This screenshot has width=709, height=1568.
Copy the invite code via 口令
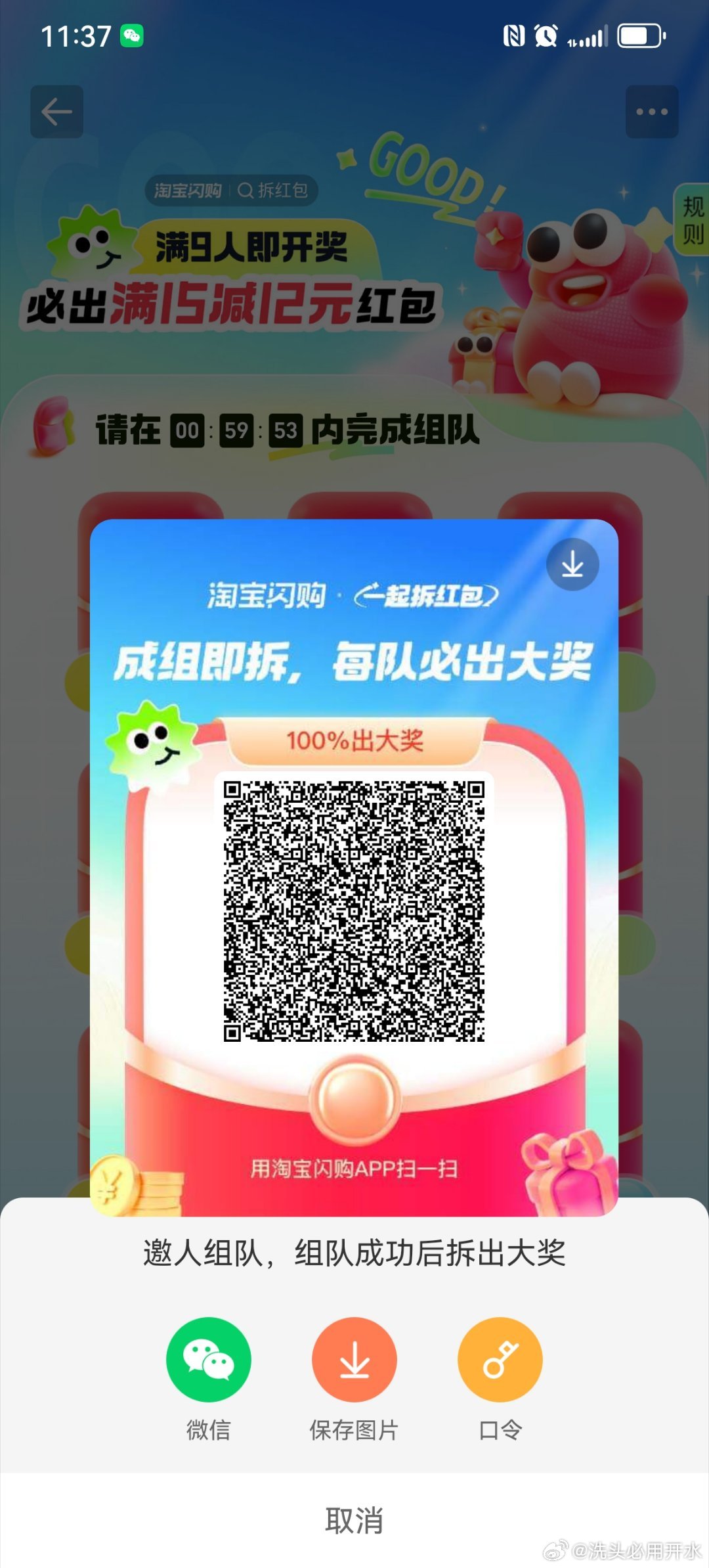[x=500, y=1360]
